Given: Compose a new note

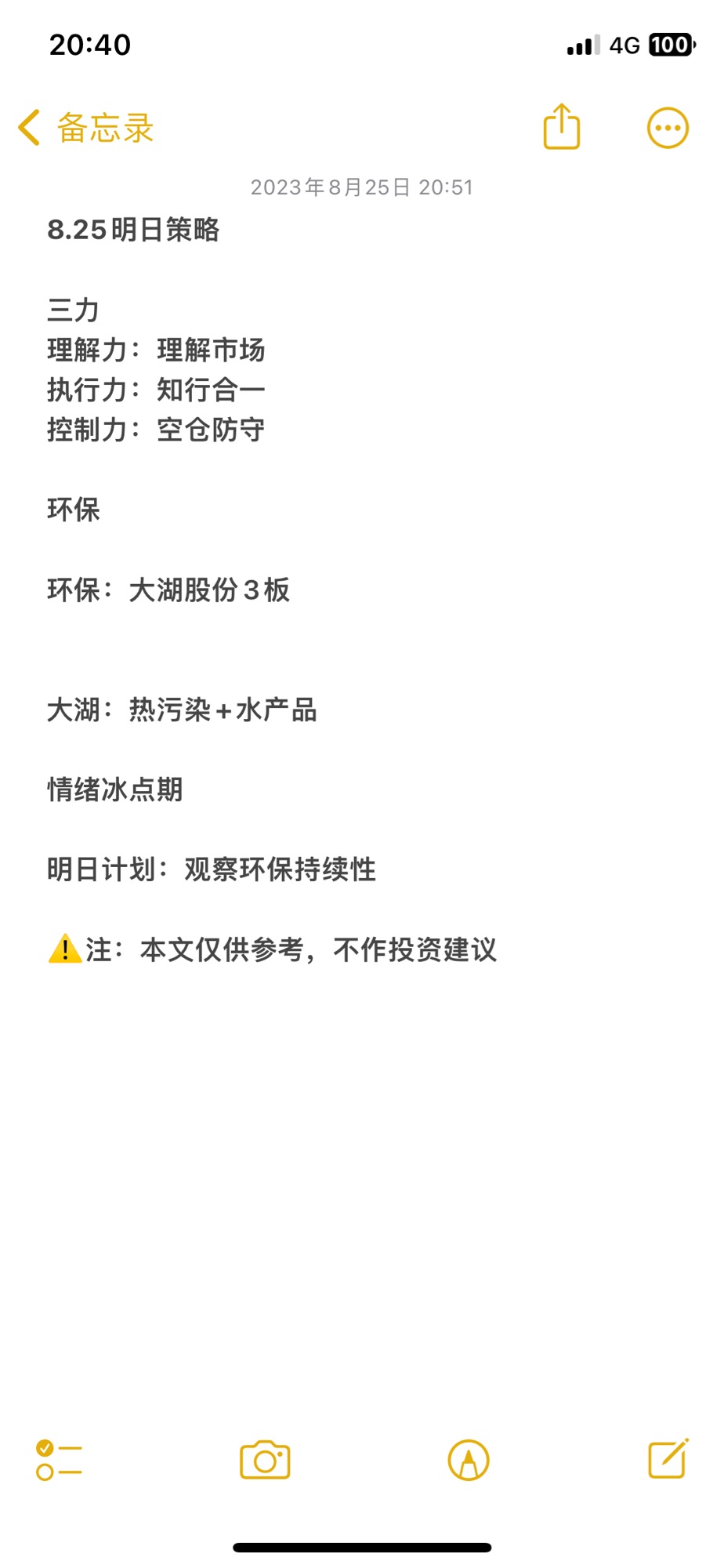Looking at the screenshot, I should pos(668,1459).
